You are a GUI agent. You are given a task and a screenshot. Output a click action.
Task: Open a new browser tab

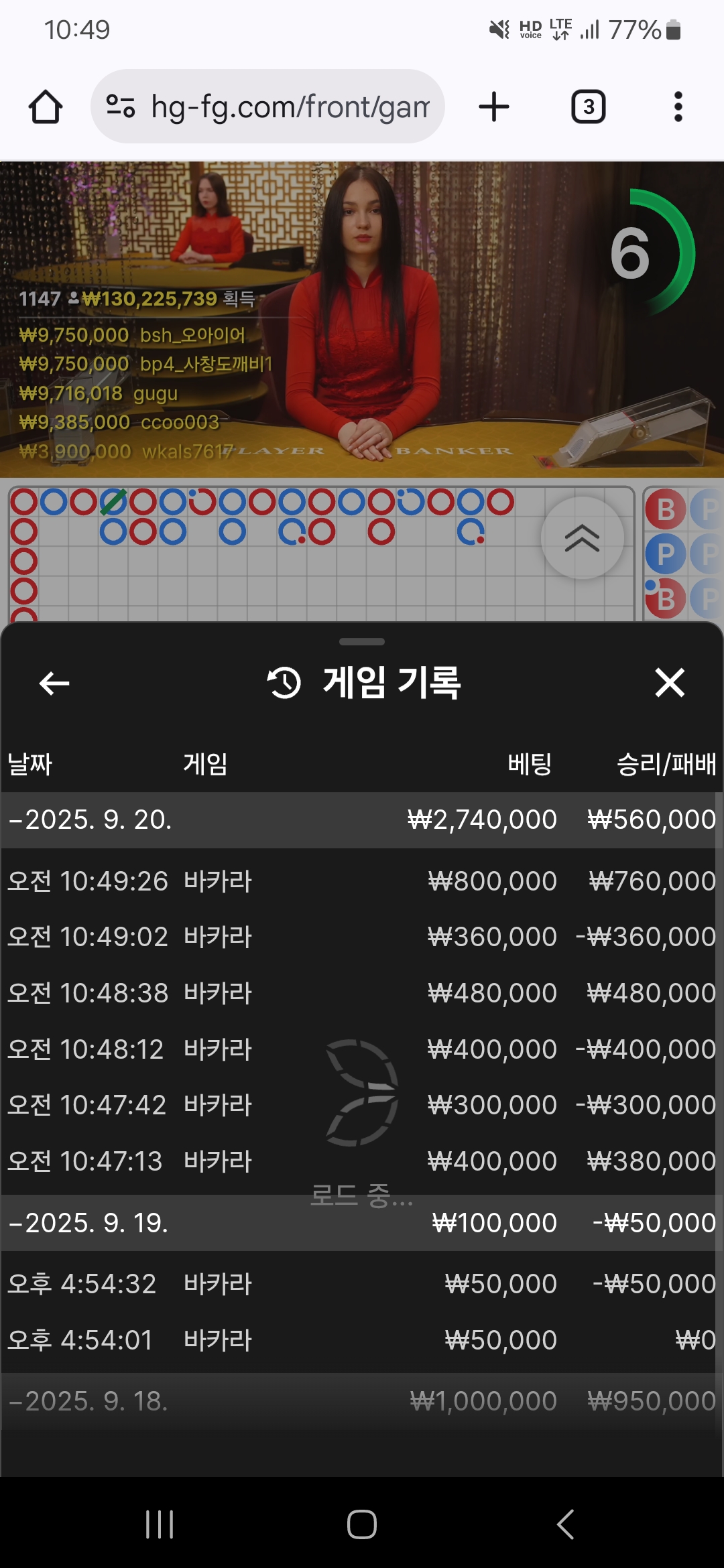(494, 107)
